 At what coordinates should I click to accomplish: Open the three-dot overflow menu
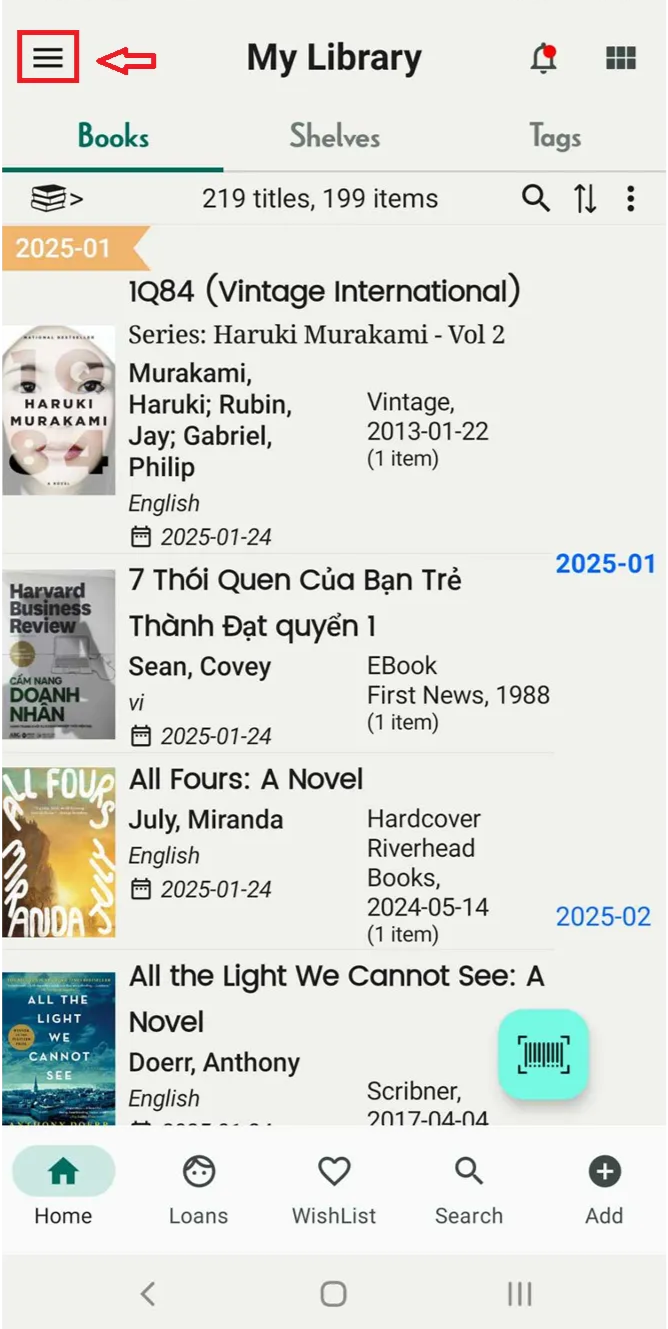630,199
